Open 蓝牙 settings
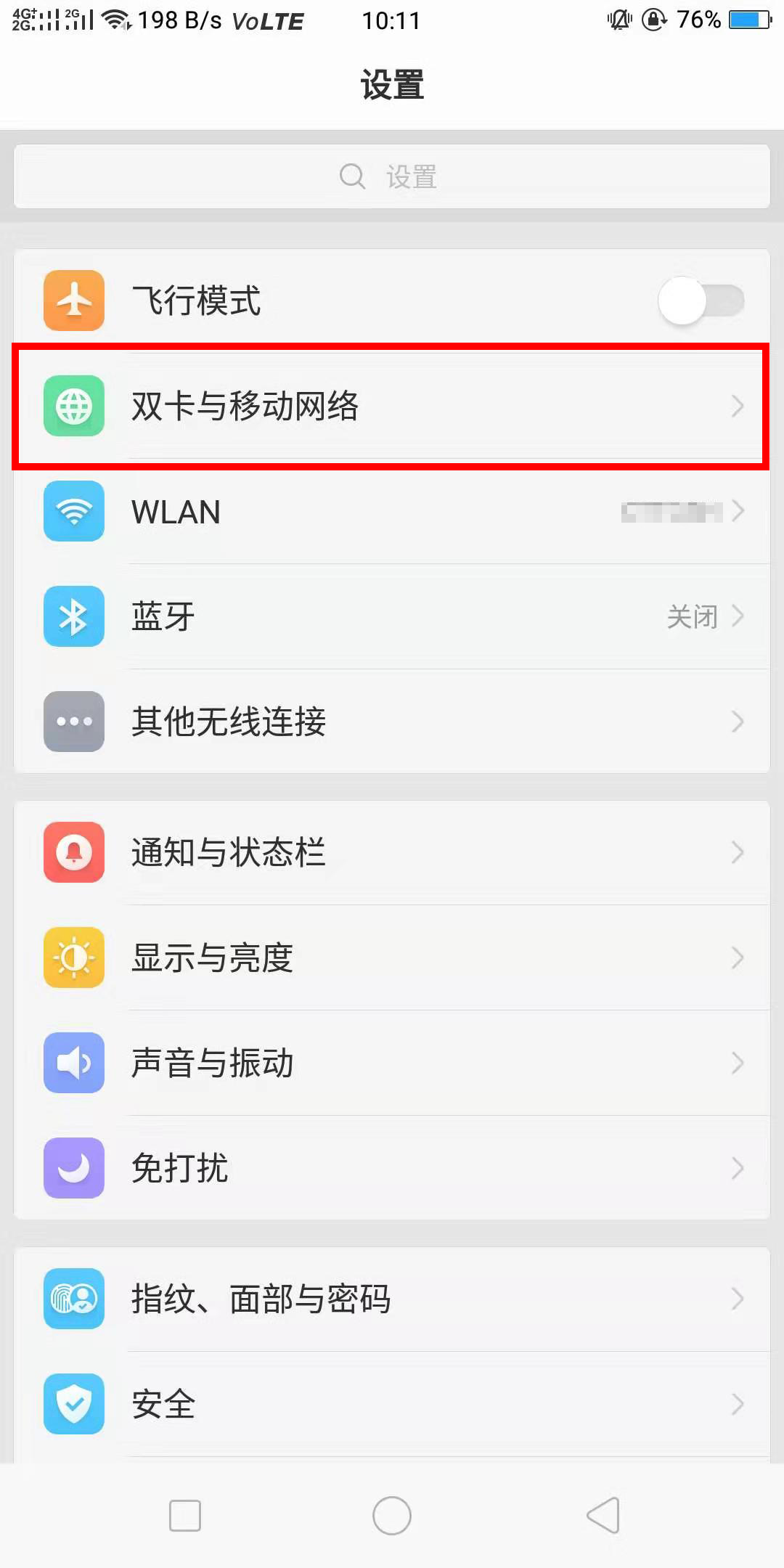 click(392, 617)
